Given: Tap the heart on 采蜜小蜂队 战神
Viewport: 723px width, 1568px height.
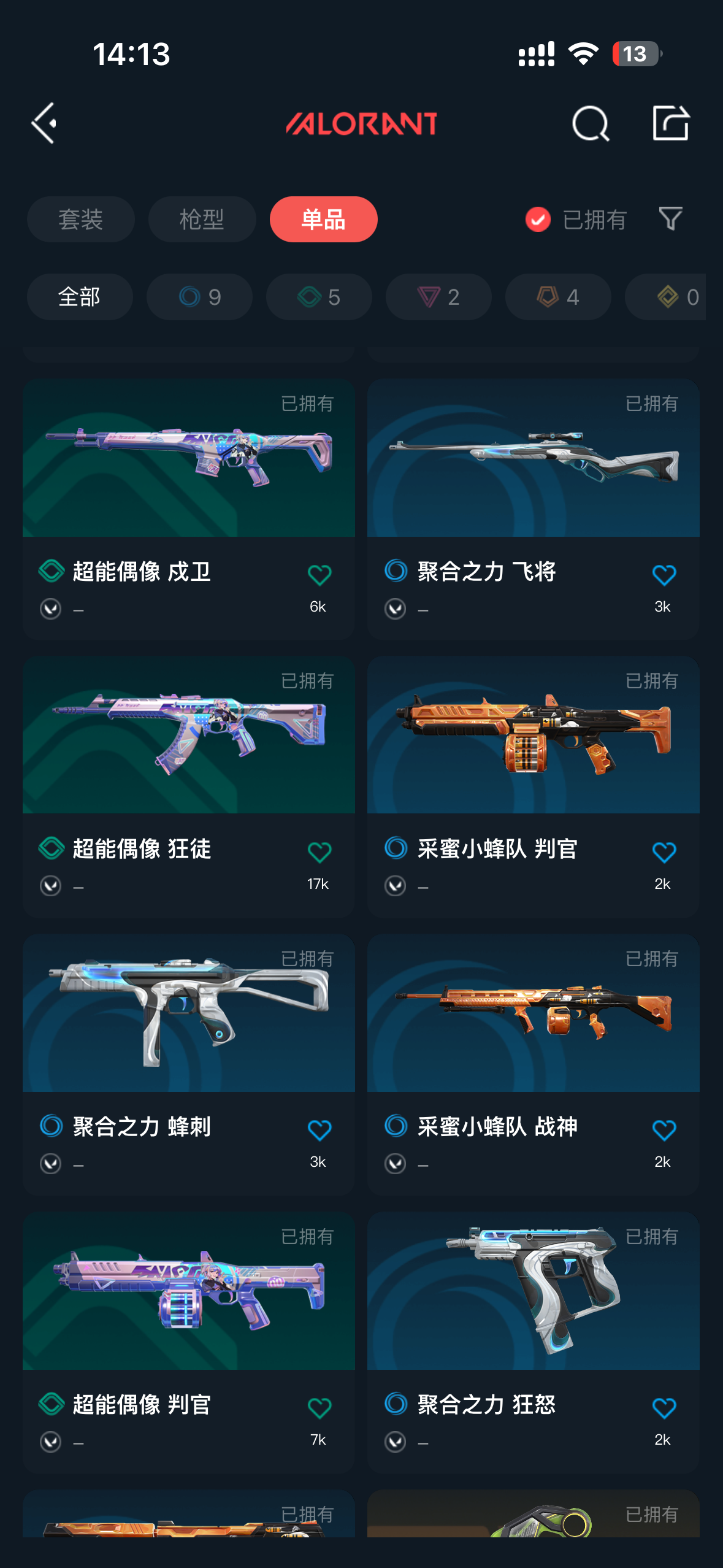Looking at the screenshot, I should pyautogui.click(x=664, y=1130).
